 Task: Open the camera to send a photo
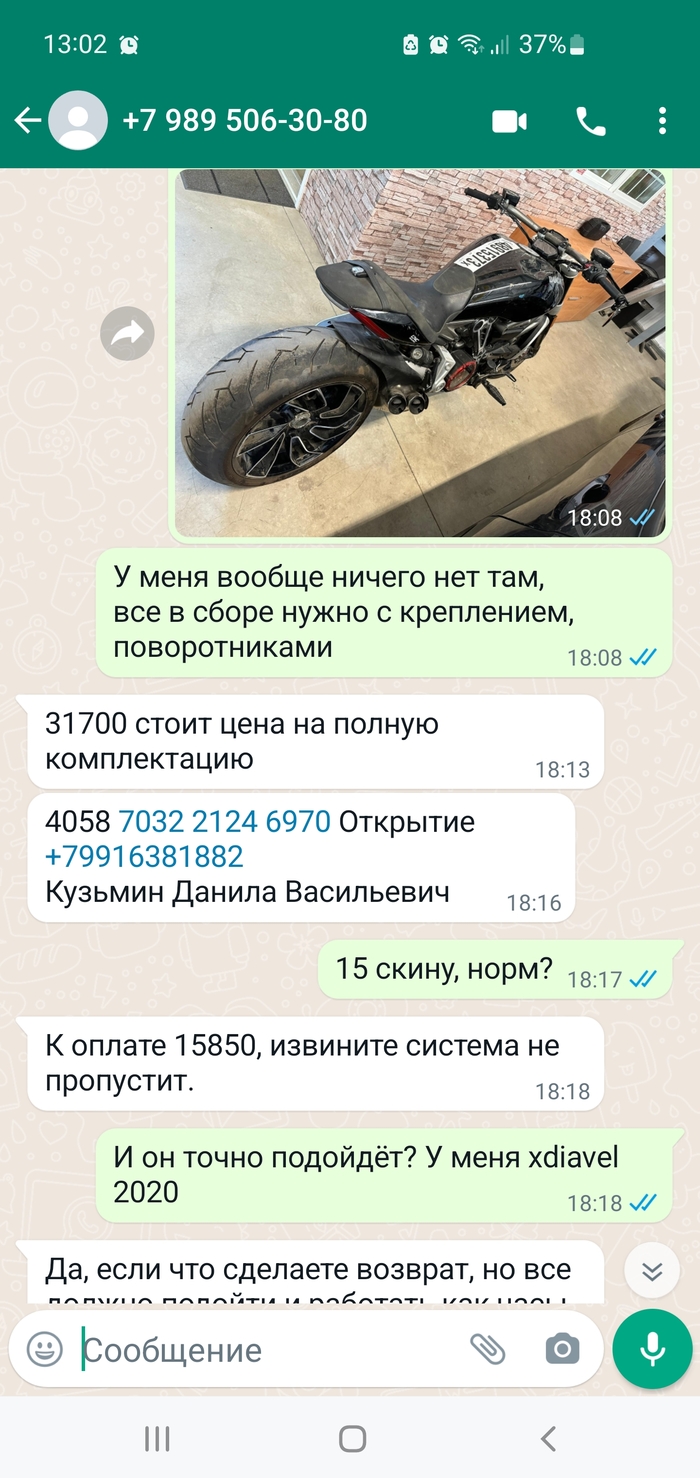(x=562, y=1350)
